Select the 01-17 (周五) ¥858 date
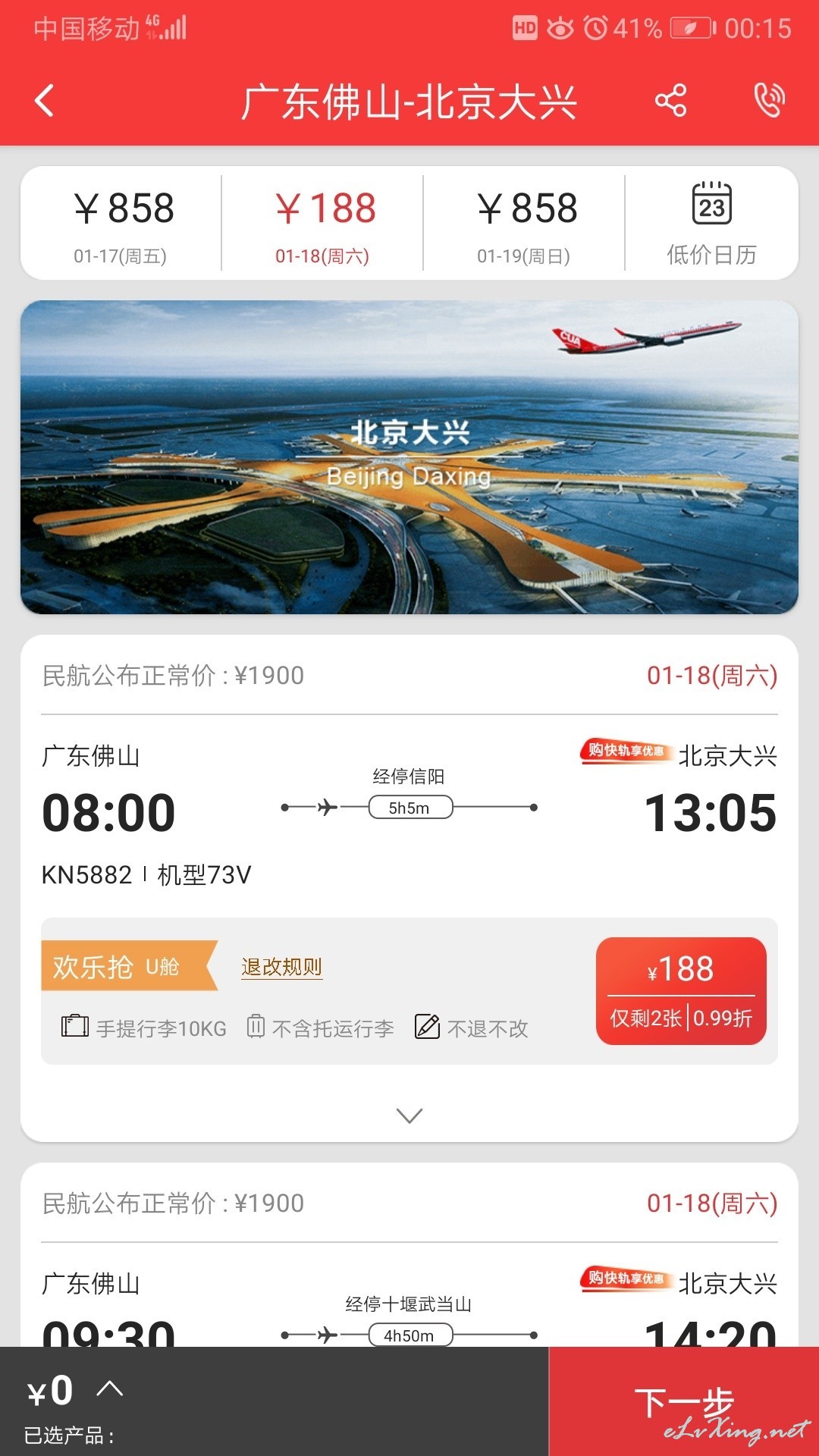 [121, 224]
